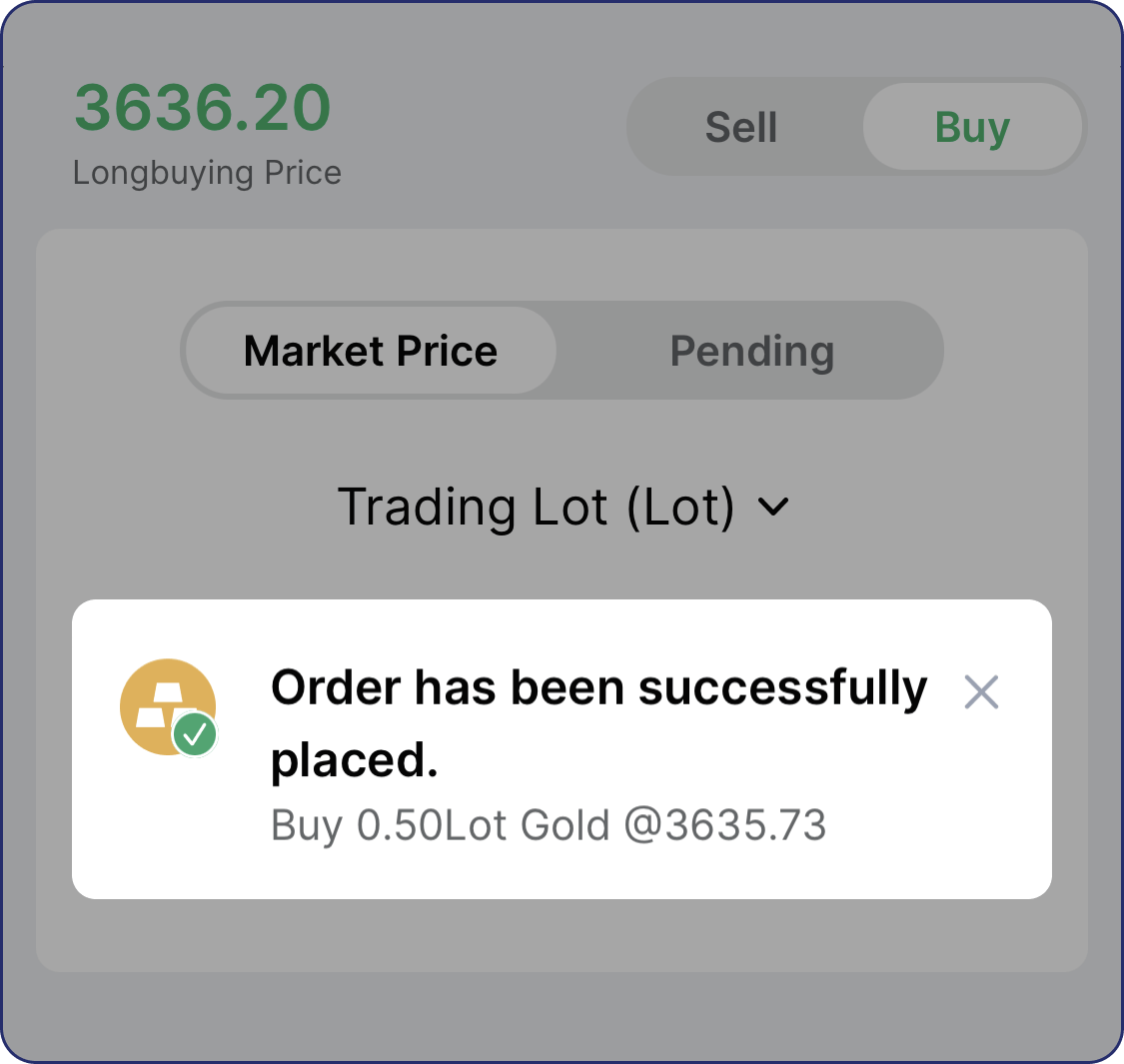Select the Buy option
Screen dimensions: 1124x1064
pyautogui.click(x=972, y=128)
